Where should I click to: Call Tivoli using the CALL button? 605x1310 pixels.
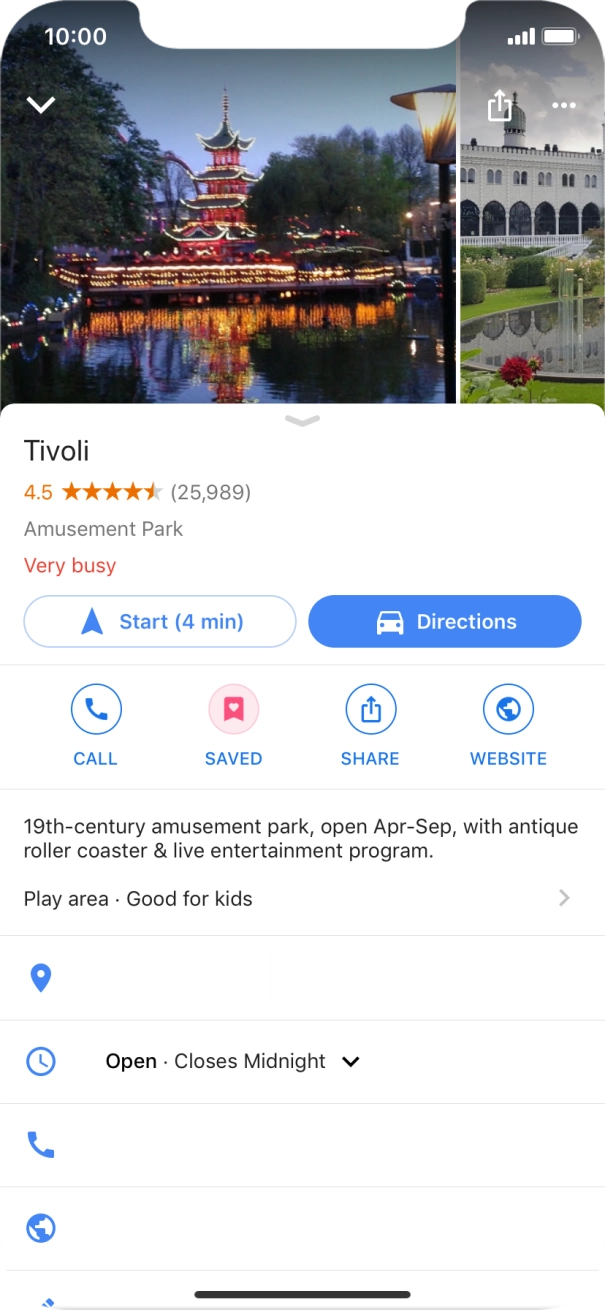pos(96,729)
